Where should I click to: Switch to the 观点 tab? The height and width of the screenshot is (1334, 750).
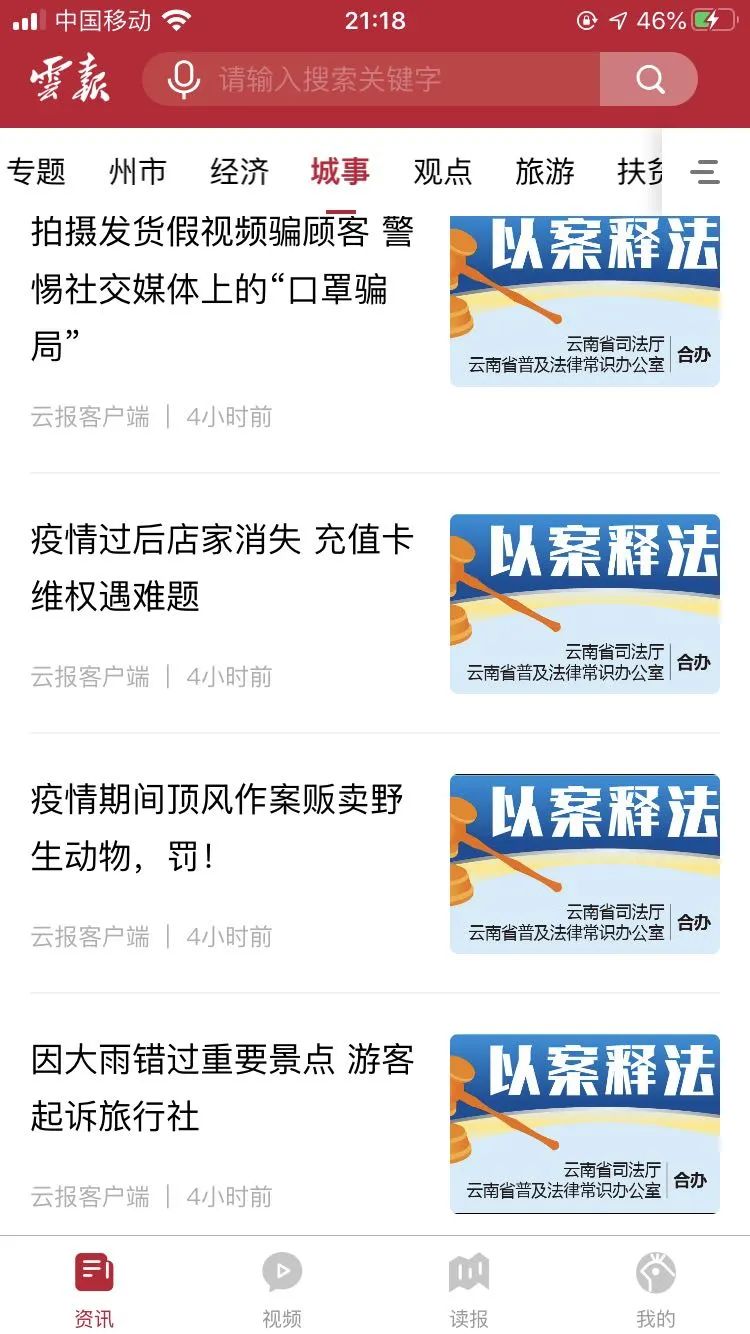pyautogui.click(x=442, y=172)
